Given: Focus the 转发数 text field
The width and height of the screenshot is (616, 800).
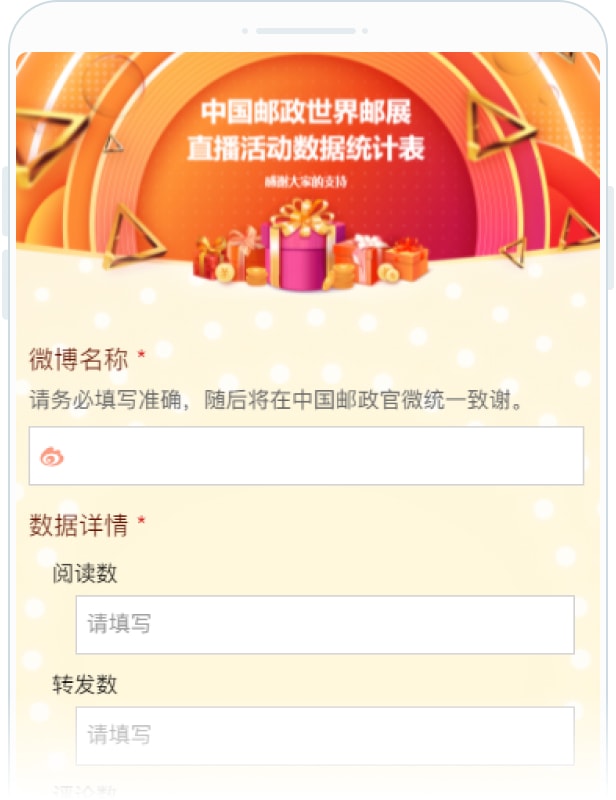Looking at the screenshot, I should 325,736.
